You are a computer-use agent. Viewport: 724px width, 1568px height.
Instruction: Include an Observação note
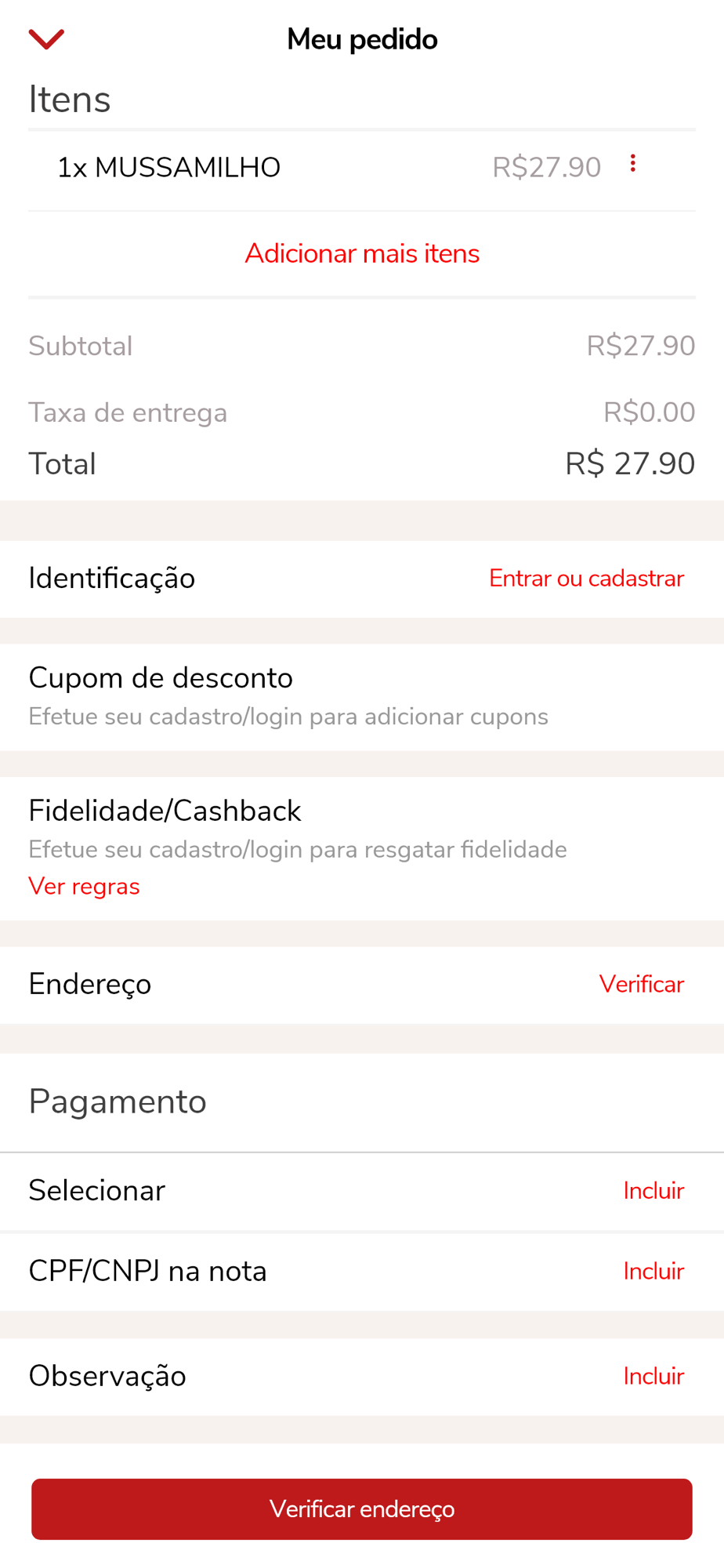653,1377
